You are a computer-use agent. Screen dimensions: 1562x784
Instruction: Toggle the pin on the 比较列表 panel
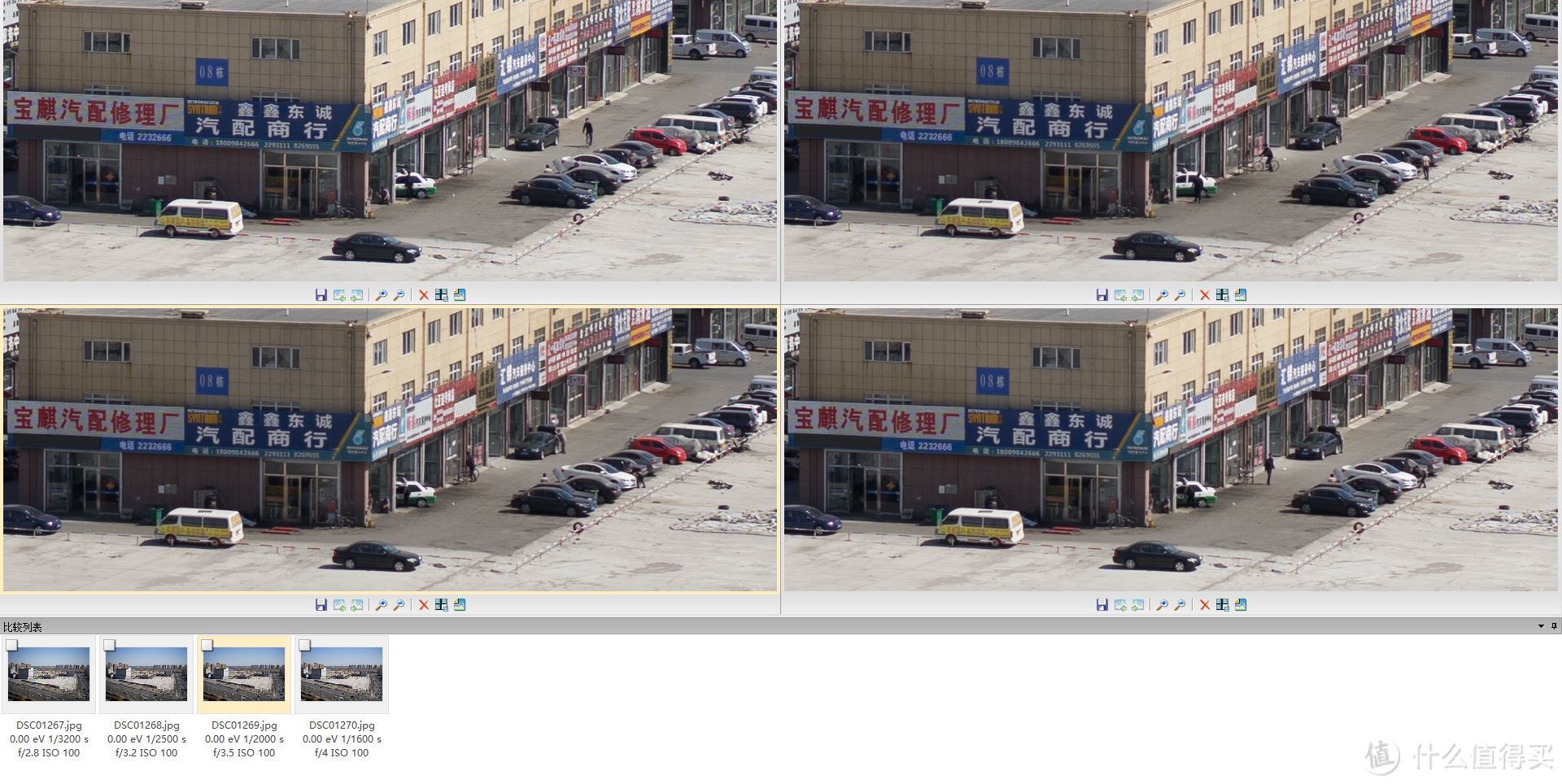(1554, 626)
